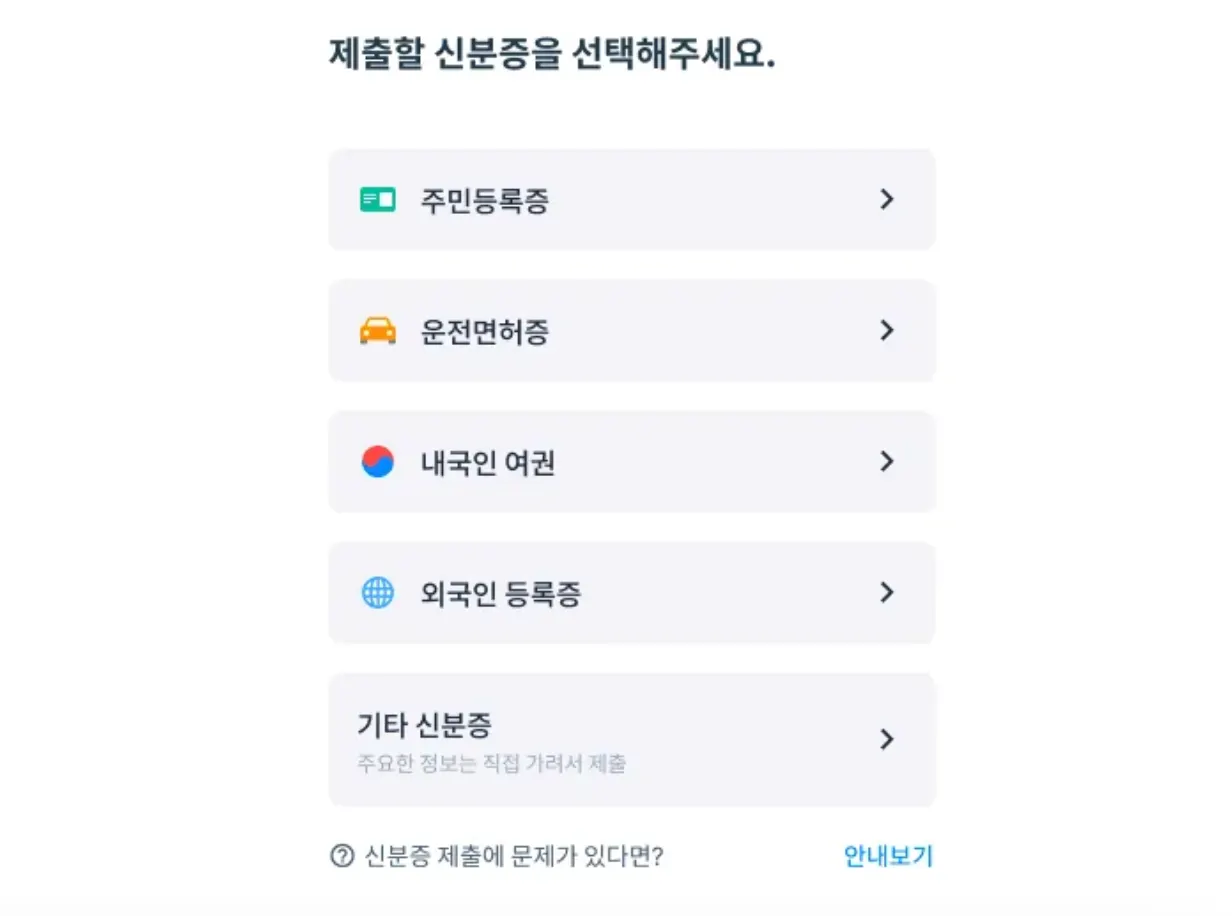Choose 운전면허증 to submit
1232x916 pixels.
(x=631, y=331)
